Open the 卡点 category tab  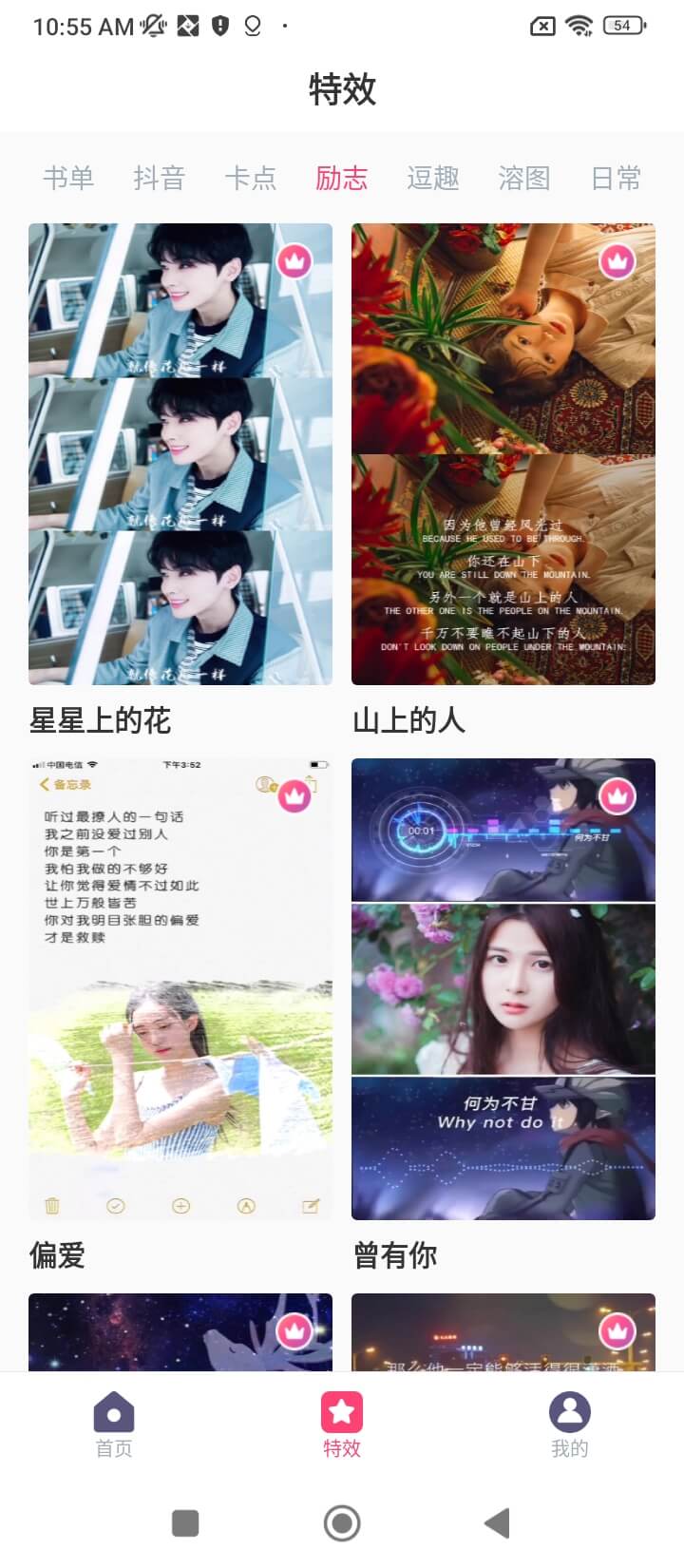tap(250, 178)
